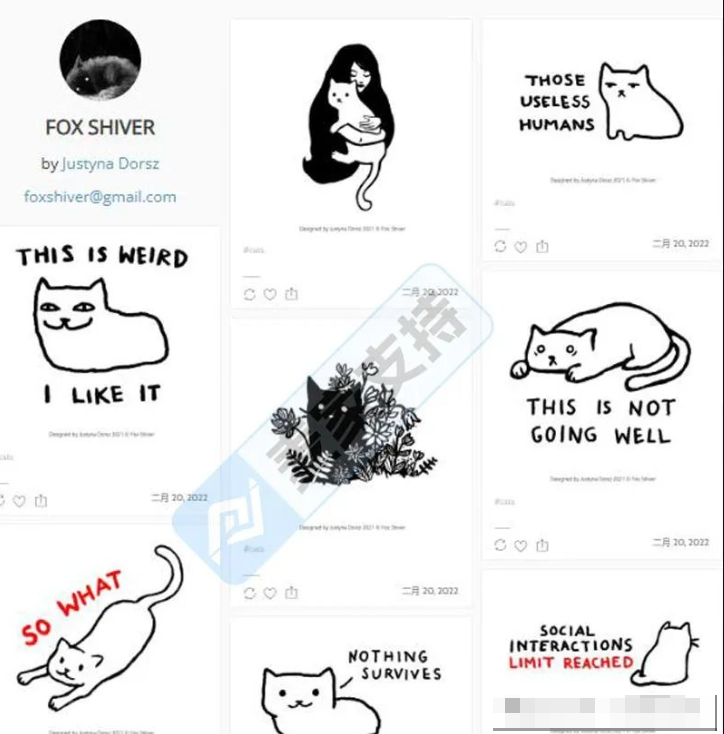Viewport: 724px width, 734px height.
Task: Share the black cat in flowers post
Action: (292, 593)
